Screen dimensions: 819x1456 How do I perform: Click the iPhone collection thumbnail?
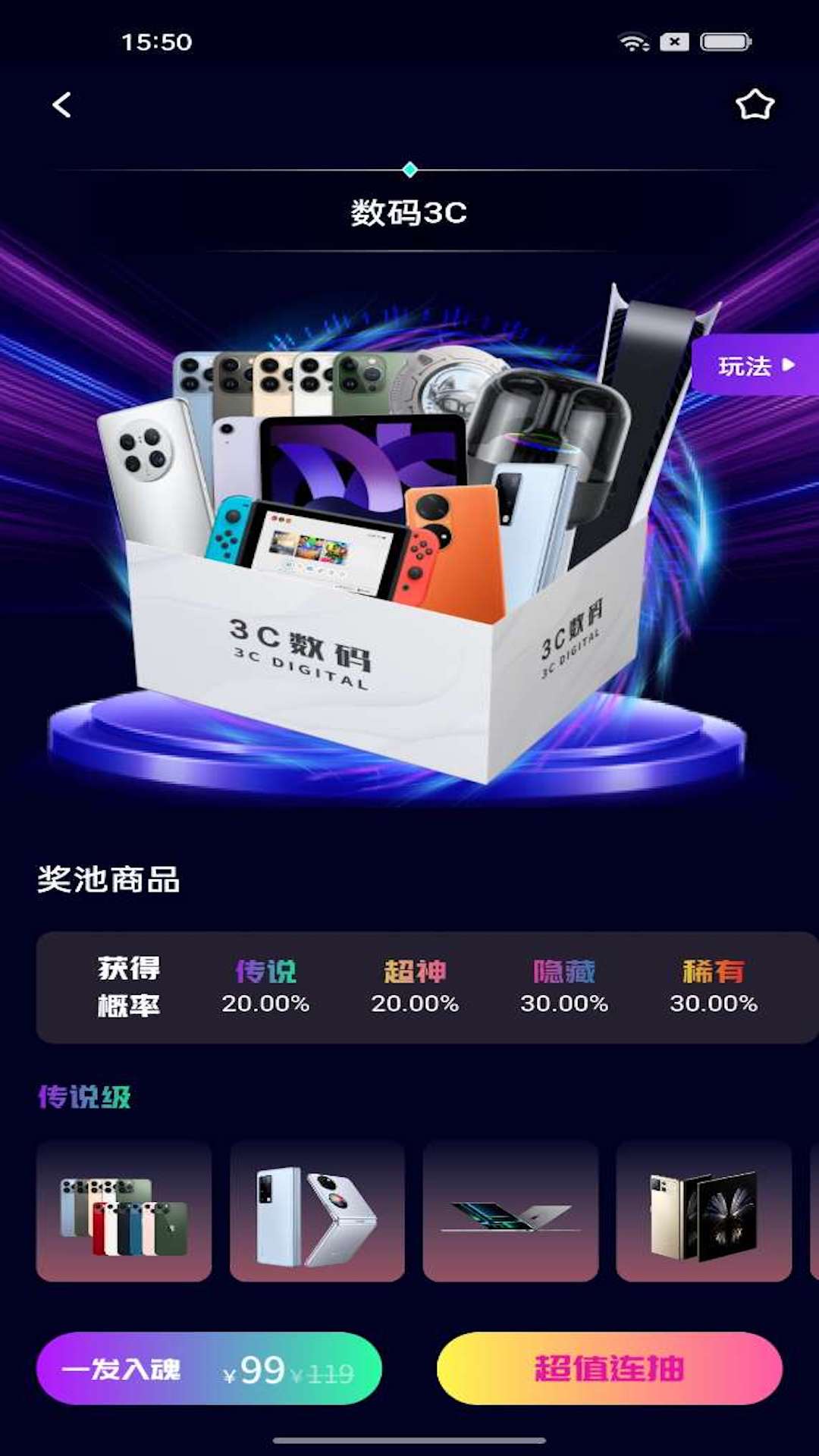(x=123, y=1213)
